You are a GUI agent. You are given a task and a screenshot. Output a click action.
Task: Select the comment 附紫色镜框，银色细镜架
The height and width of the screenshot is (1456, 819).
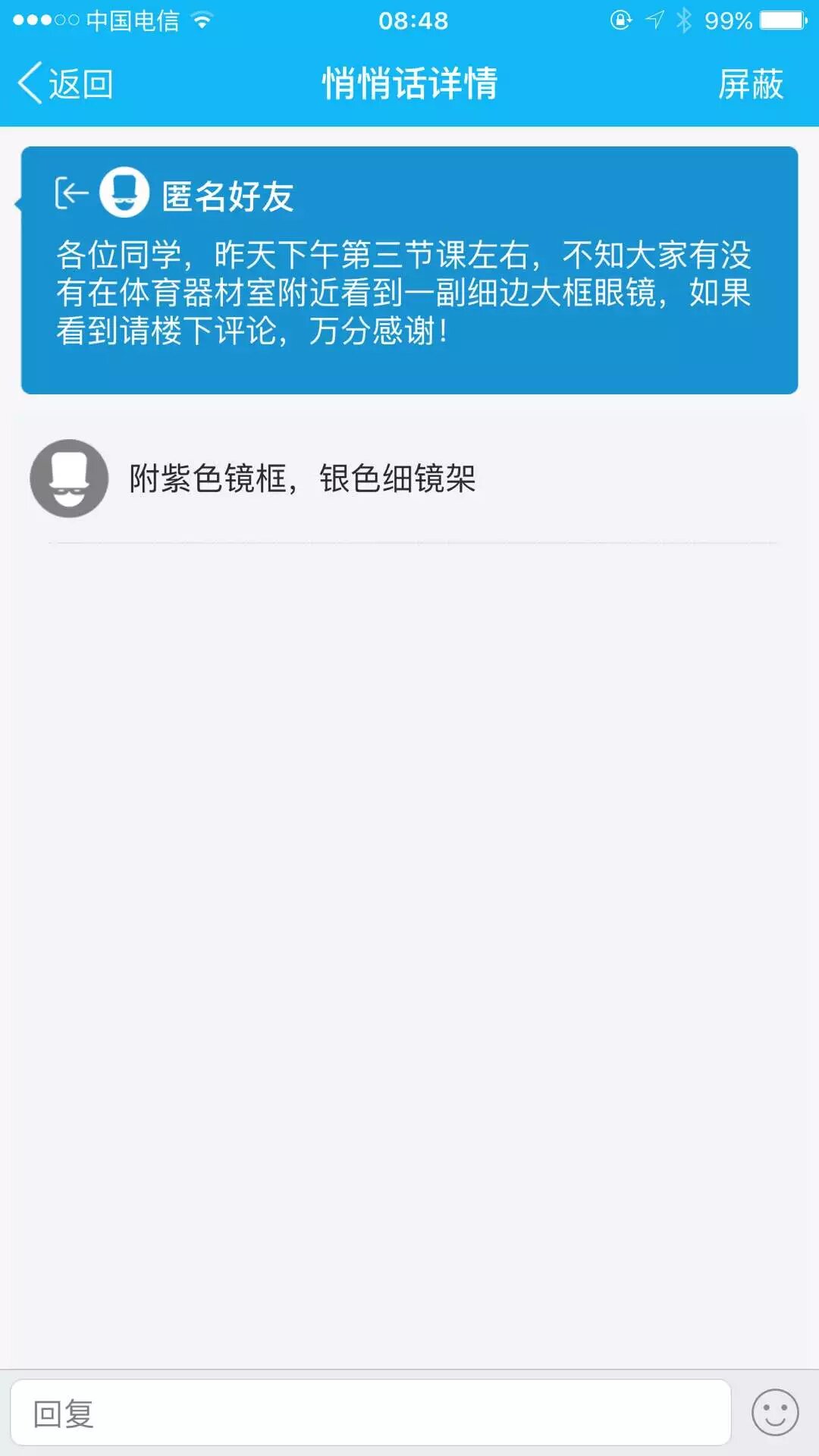[x=303, y=479]
